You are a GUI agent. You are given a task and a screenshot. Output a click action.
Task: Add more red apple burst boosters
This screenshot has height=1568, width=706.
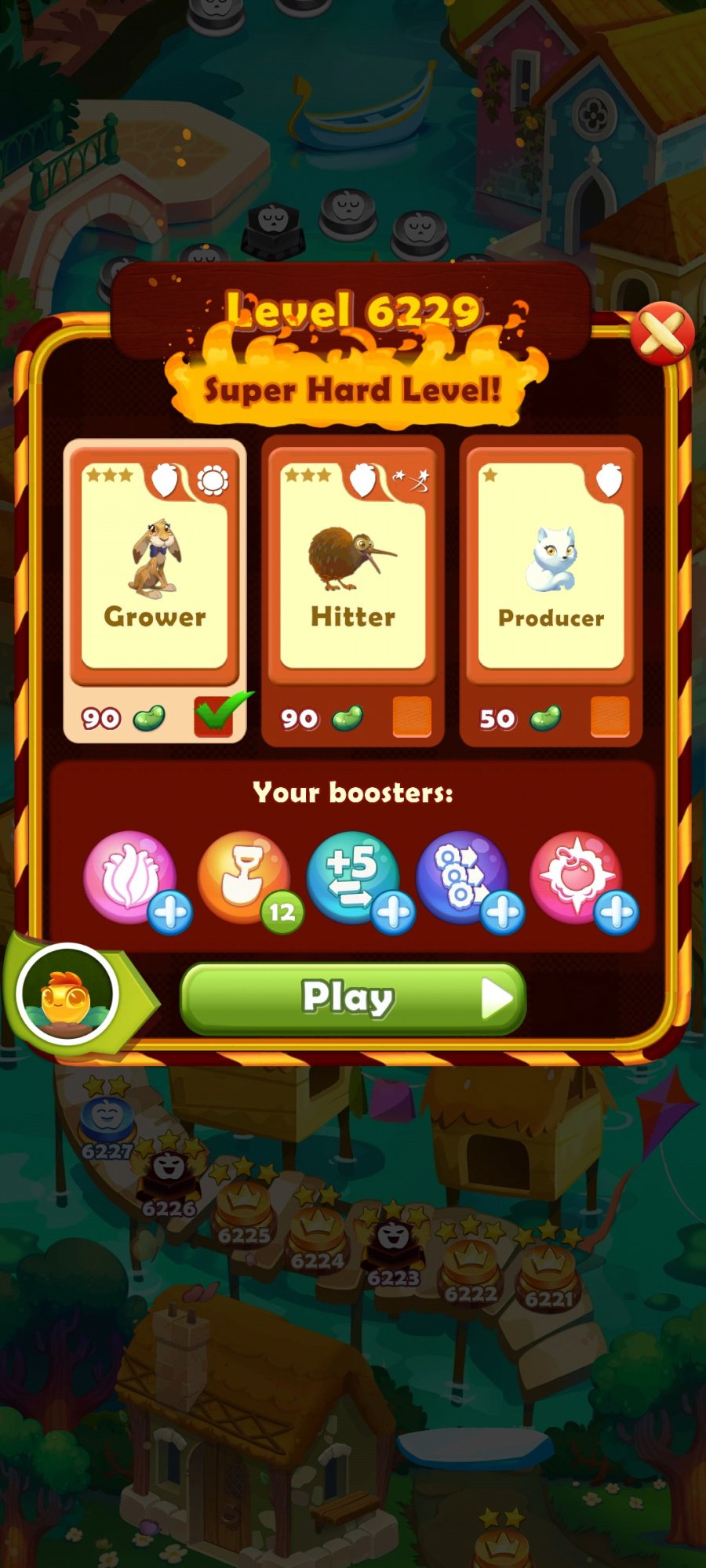[x=616, y=913]
